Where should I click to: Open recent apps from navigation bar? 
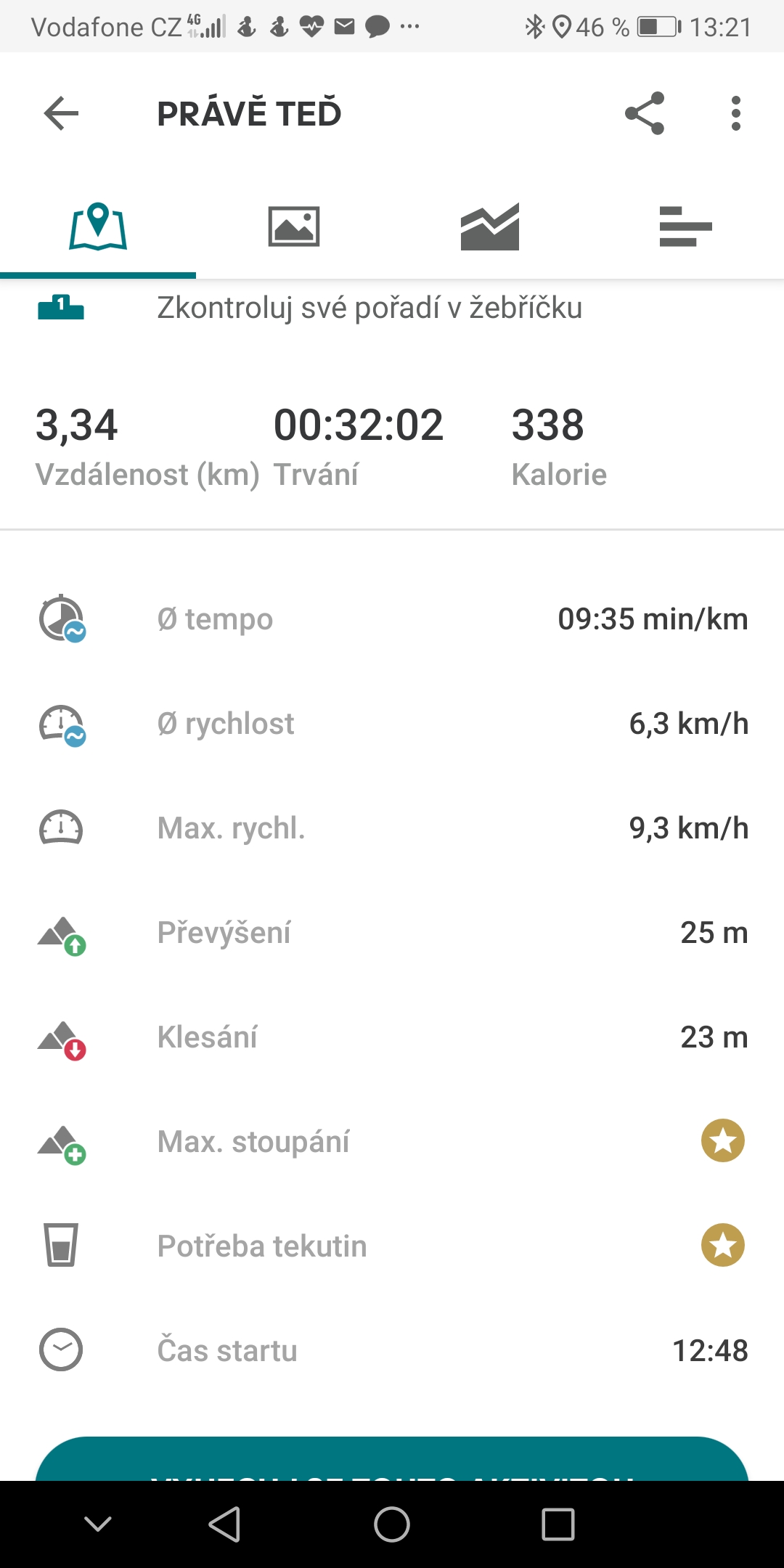(x=558, y=1524)
